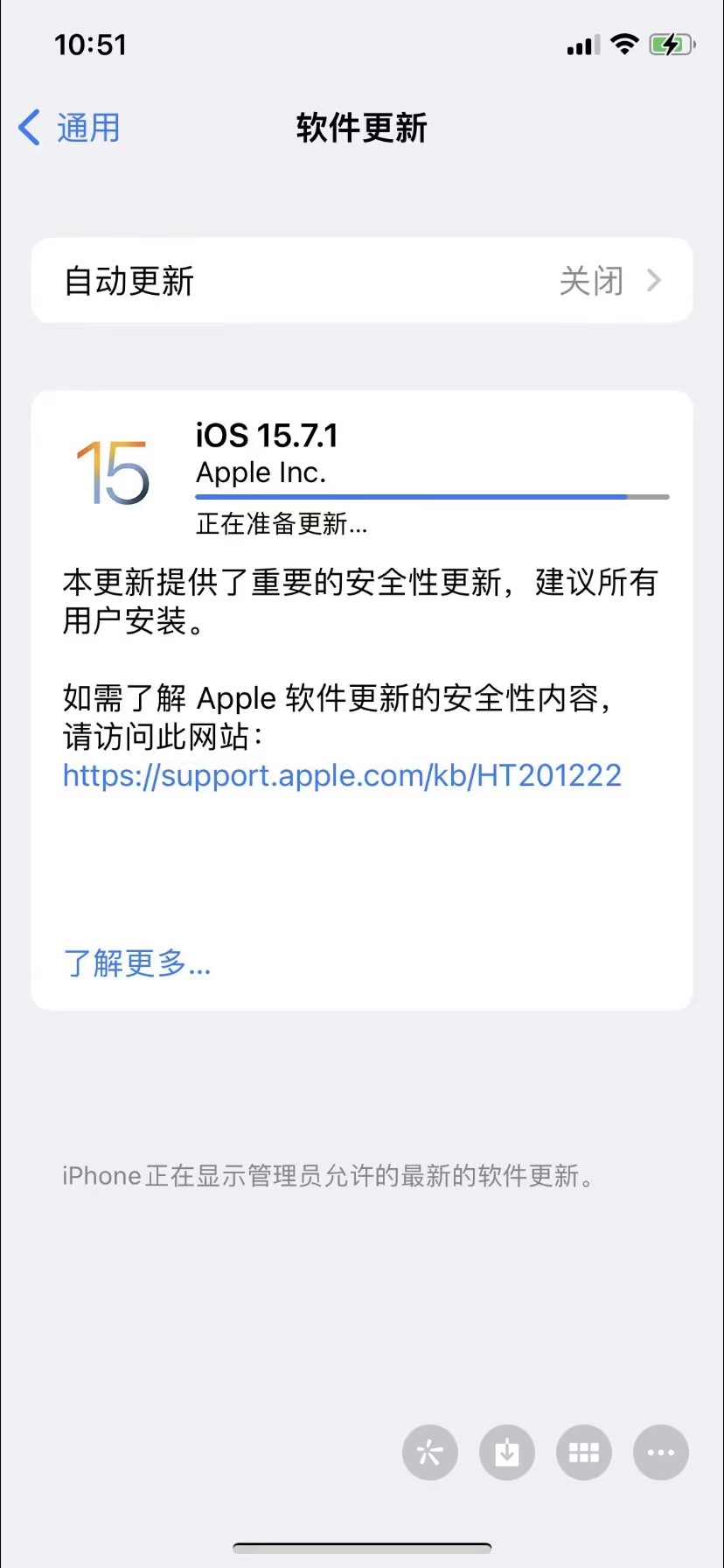Open the floating grid menu icon

pos(583,1452)
